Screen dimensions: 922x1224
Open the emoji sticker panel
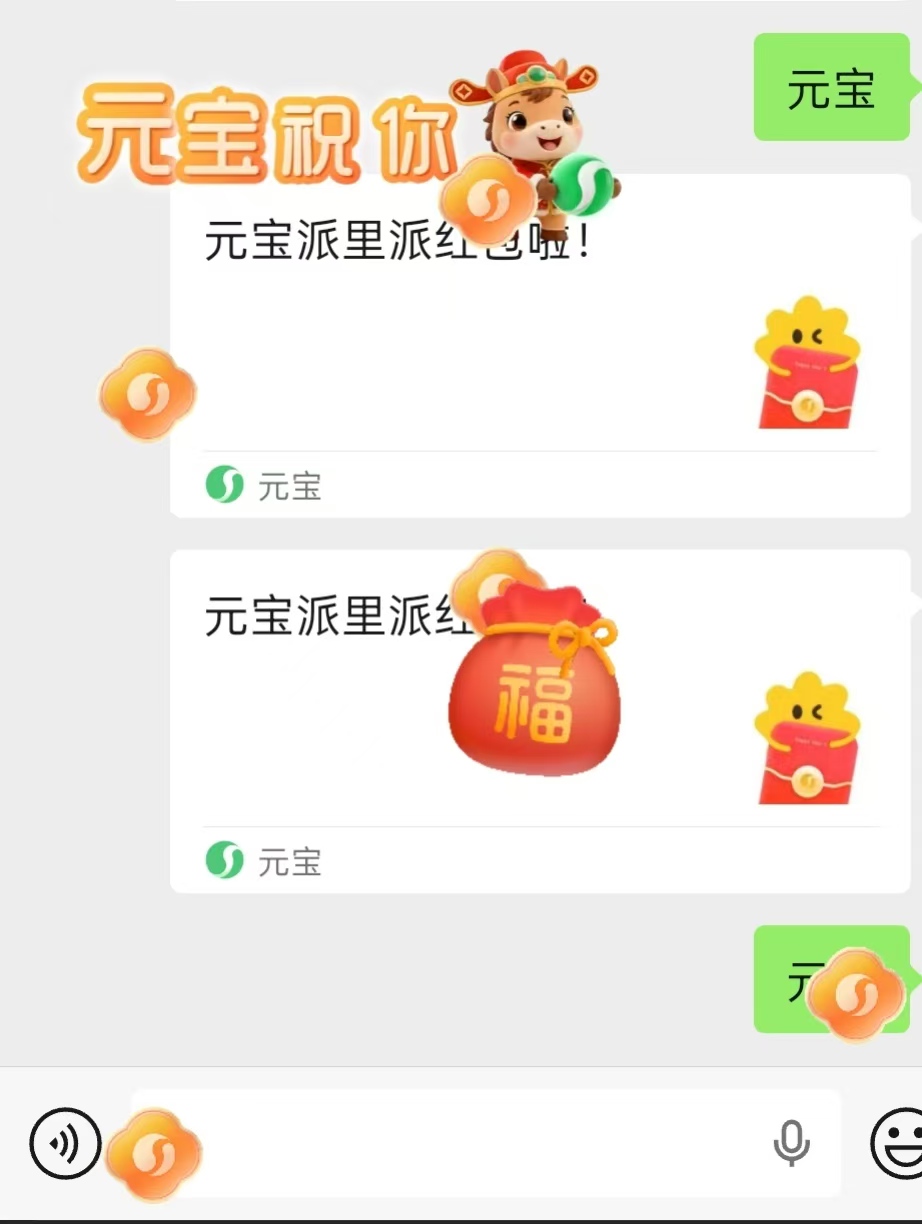point(897,1143)
